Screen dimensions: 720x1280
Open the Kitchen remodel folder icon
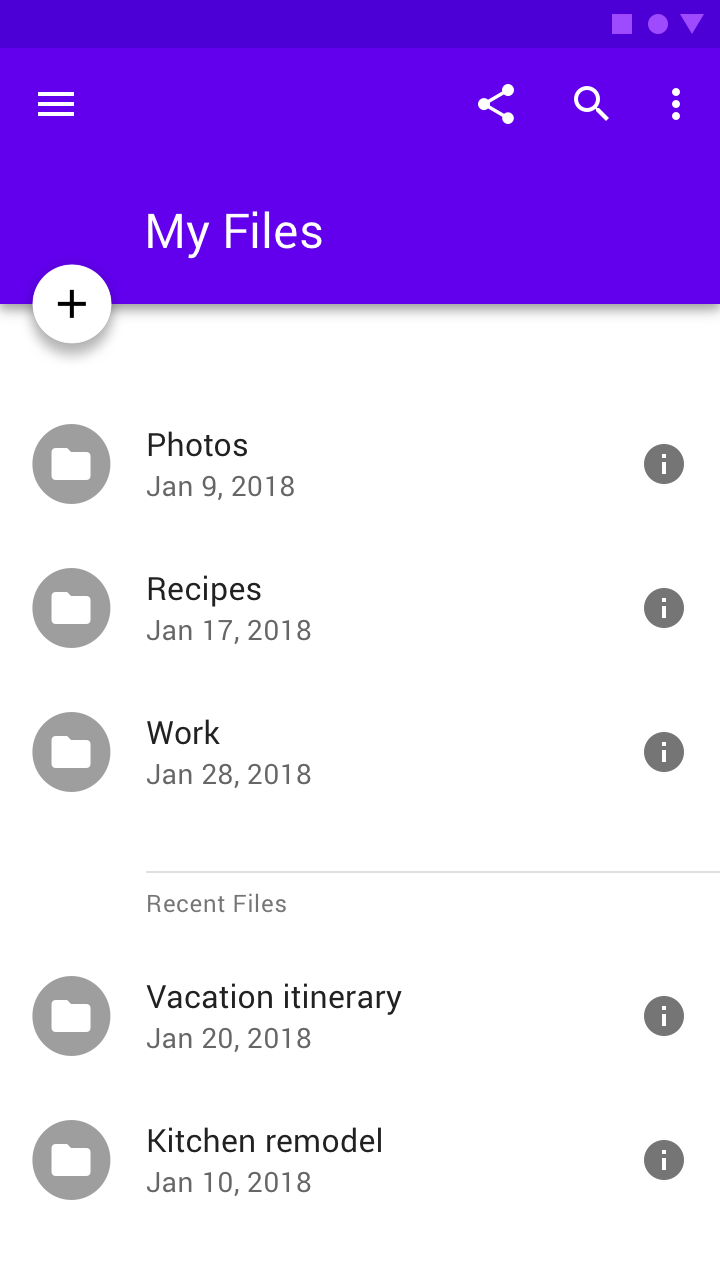tap(71, 1160)
